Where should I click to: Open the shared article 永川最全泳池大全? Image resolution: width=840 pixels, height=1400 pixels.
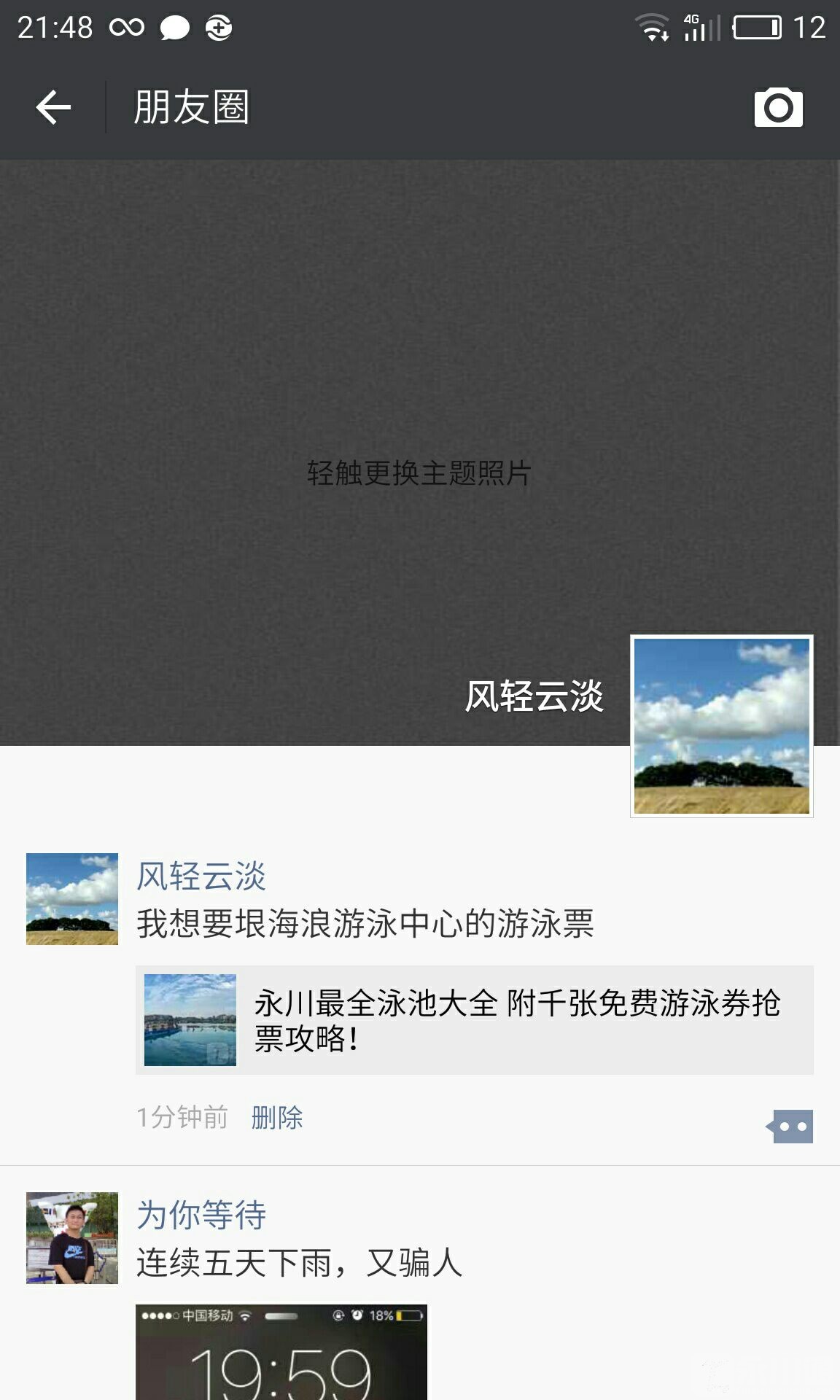click(x=474, y=1019)
